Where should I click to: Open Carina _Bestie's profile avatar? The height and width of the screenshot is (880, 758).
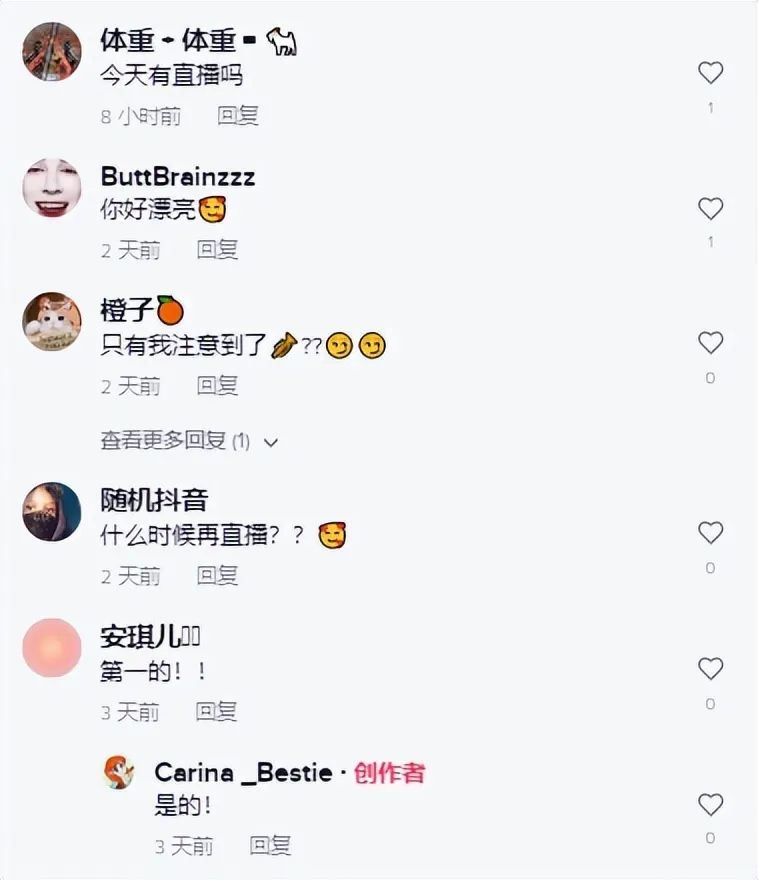[x=119, y=773]
